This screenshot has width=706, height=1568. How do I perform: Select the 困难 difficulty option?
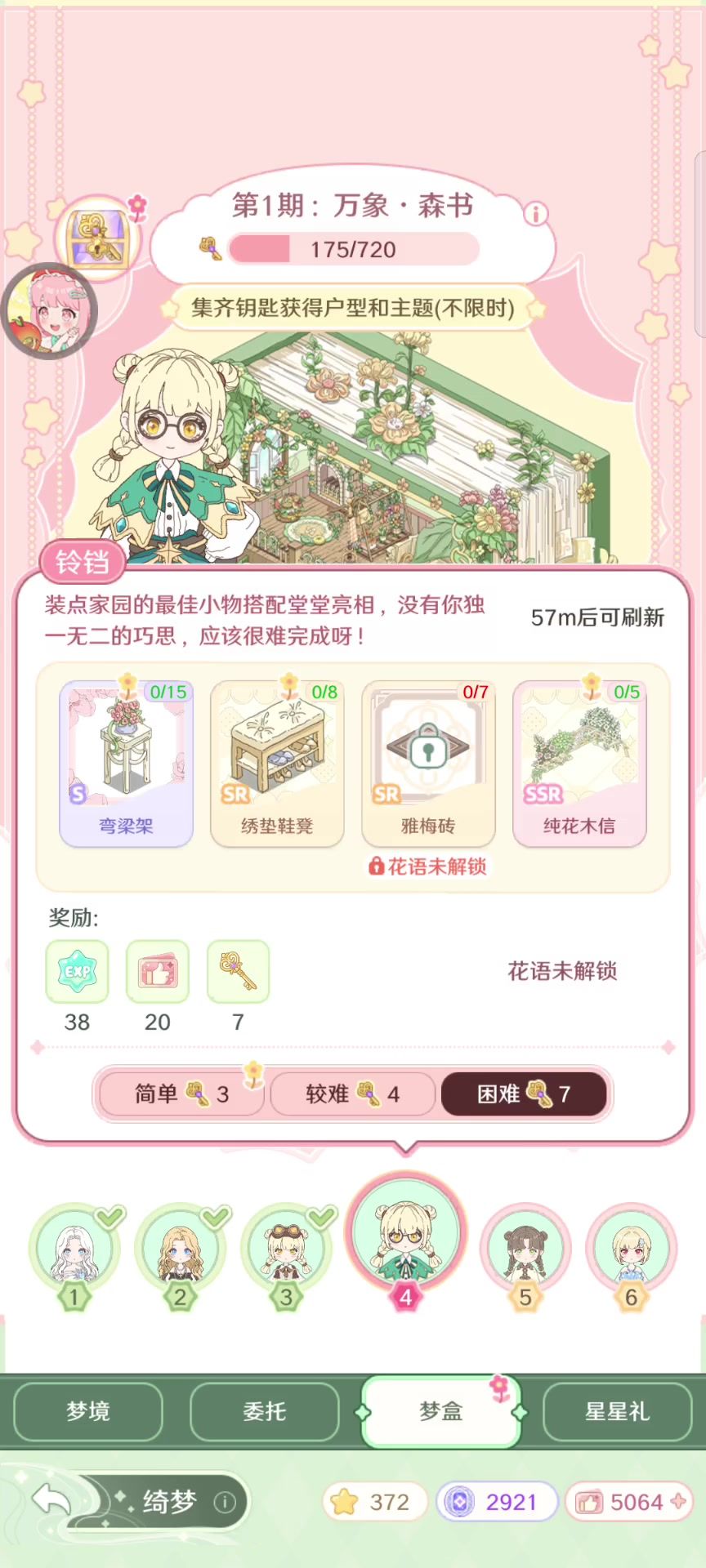click(524, 1094)
